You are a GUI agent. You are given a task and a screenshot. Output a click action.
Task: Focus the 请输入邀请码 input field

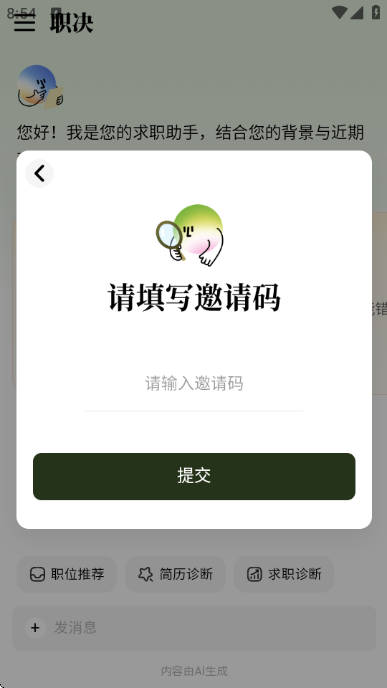coord(194,384)
